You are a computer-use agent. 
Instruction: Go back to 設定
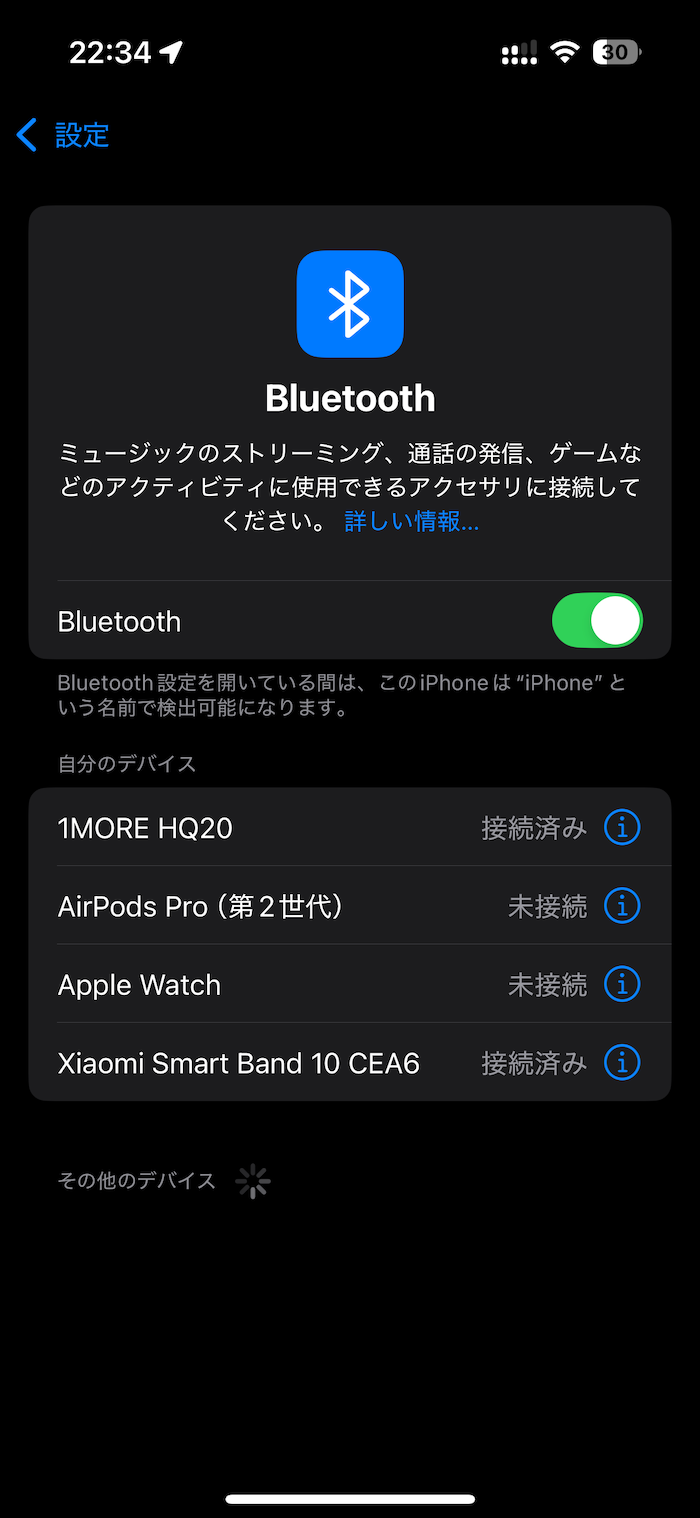[63, 135]
